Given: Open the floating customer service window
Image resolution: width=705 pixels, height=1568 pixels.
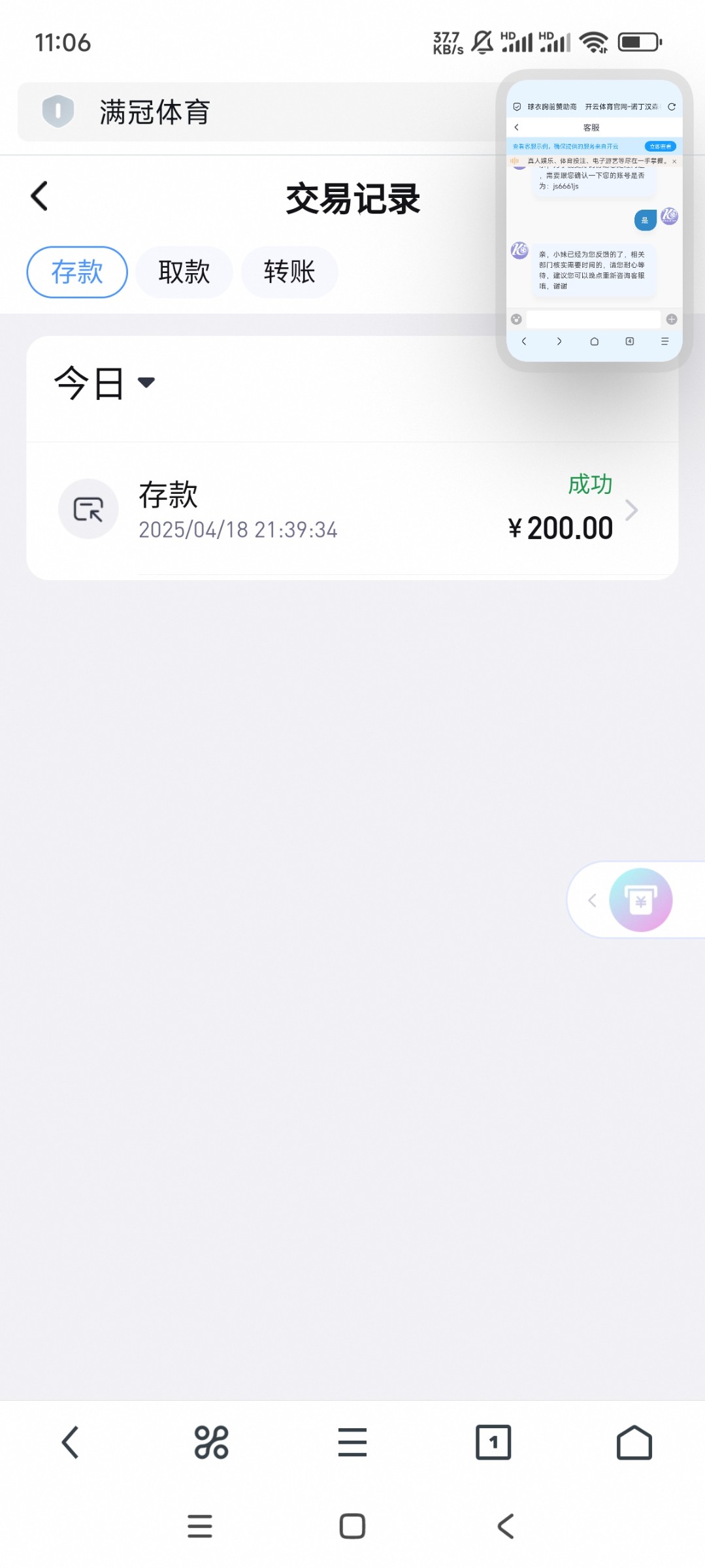Looking at the screenshot, I should pos(594,221).
